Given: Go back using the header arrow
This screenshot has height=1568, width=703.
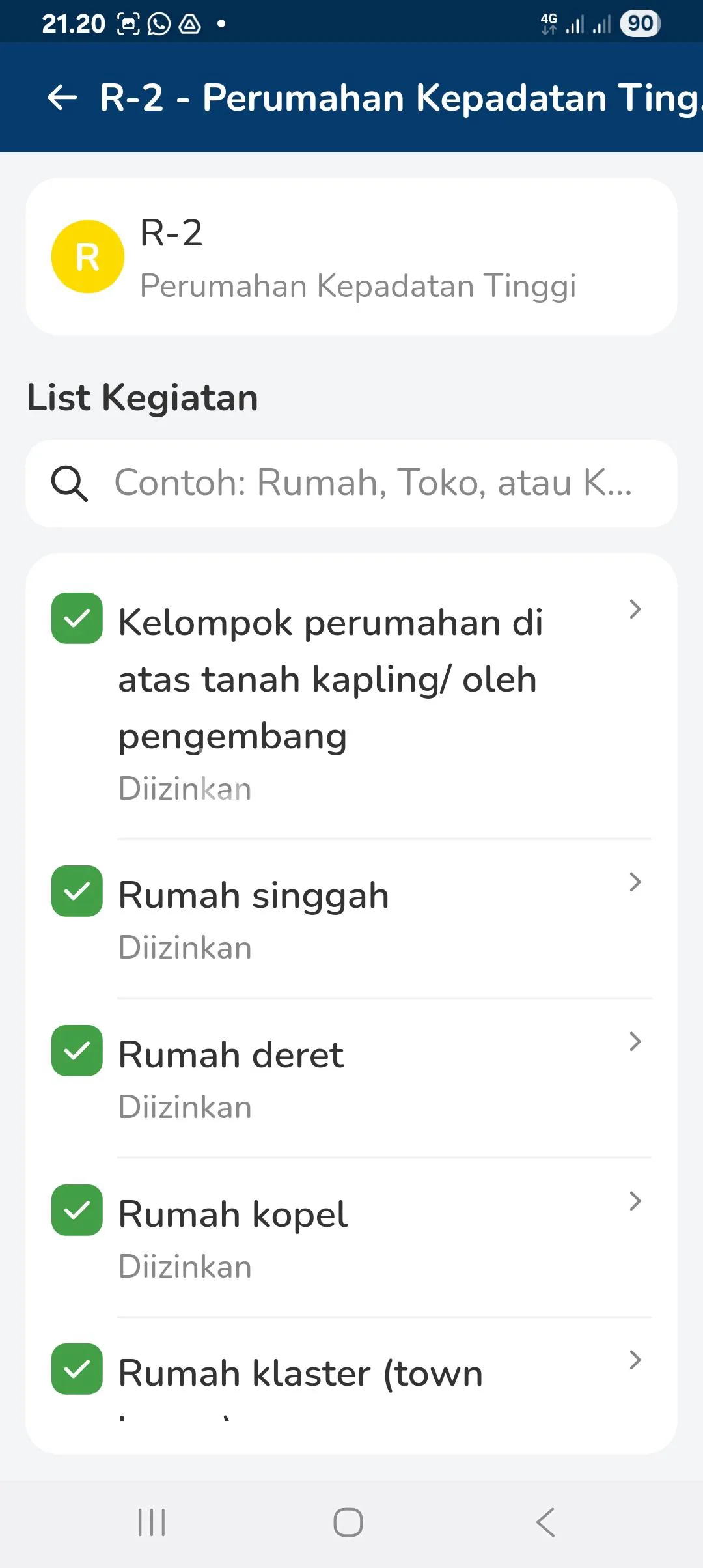Looking at the screenshot, I should point(62,98).
